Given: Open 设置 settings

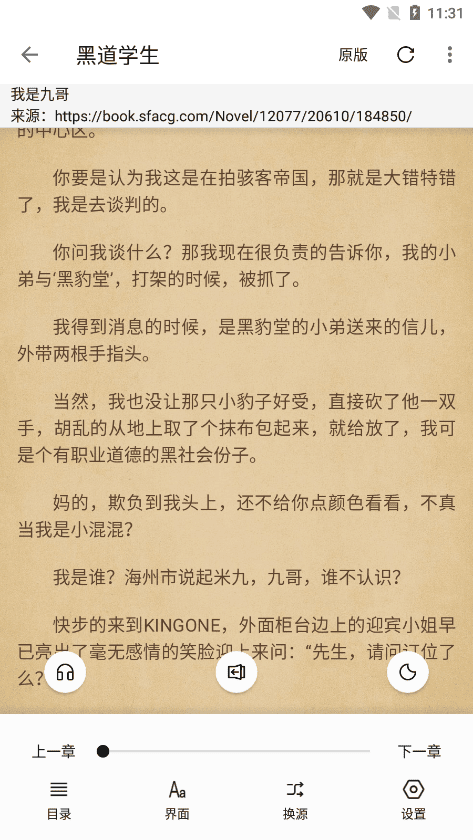Looking at the screenshot, I should click(x=414, y=801).
